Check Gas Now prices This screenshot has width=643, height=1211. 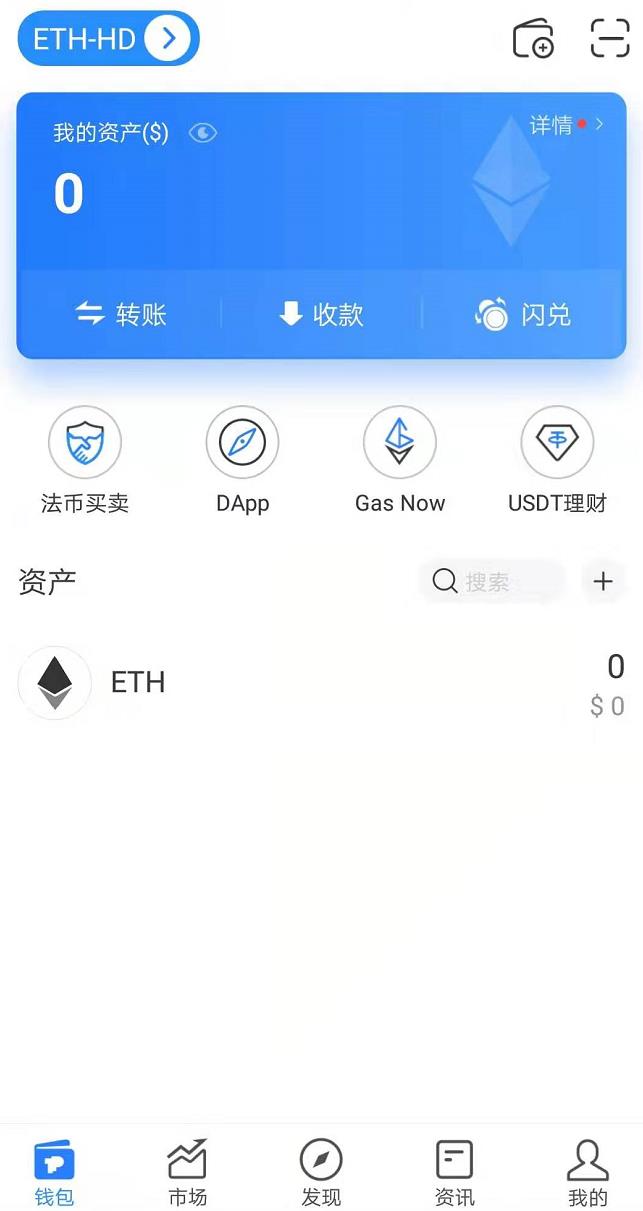coord(400,461)
